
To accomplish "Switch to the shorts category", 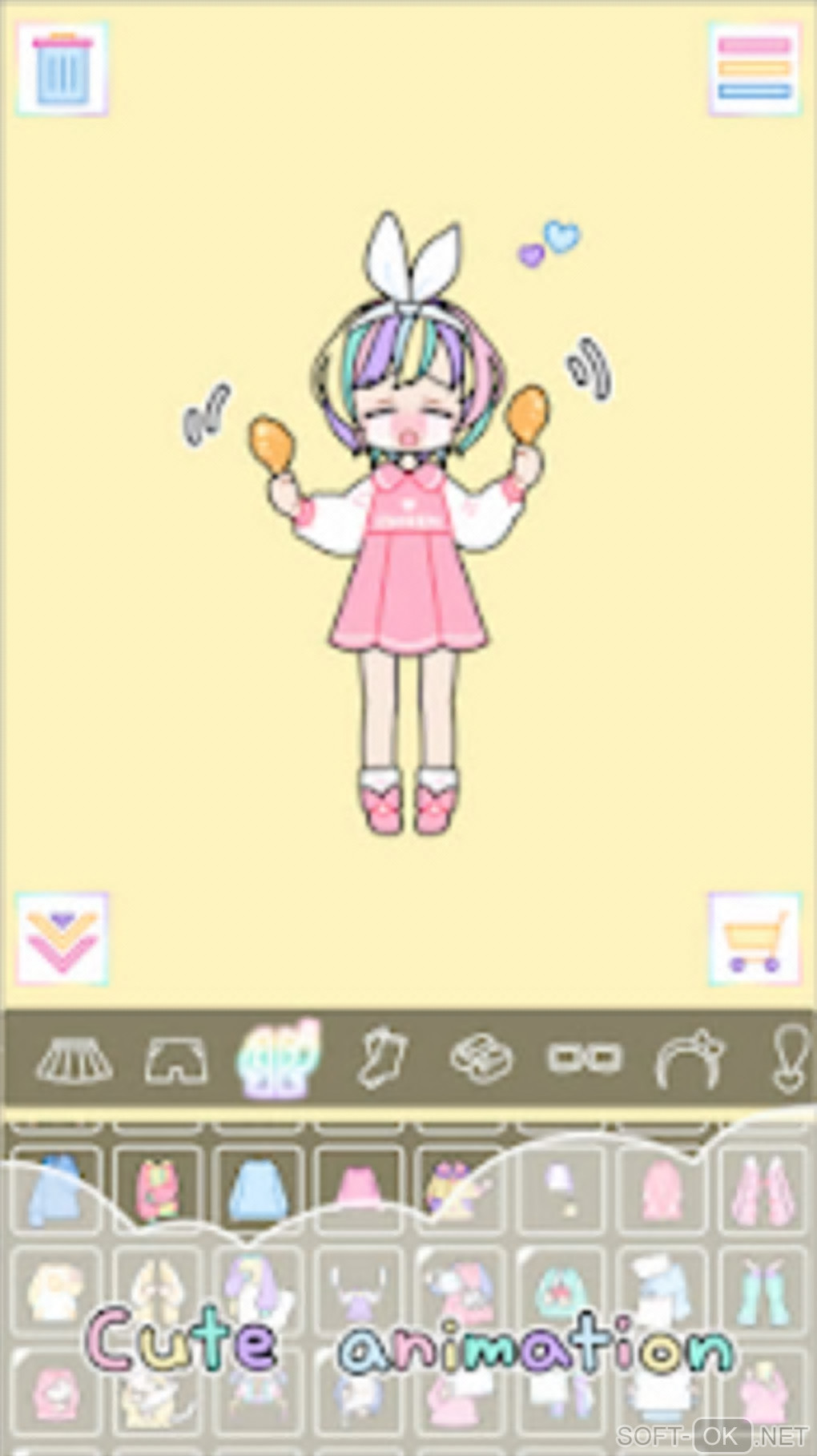I will 176,1059.
